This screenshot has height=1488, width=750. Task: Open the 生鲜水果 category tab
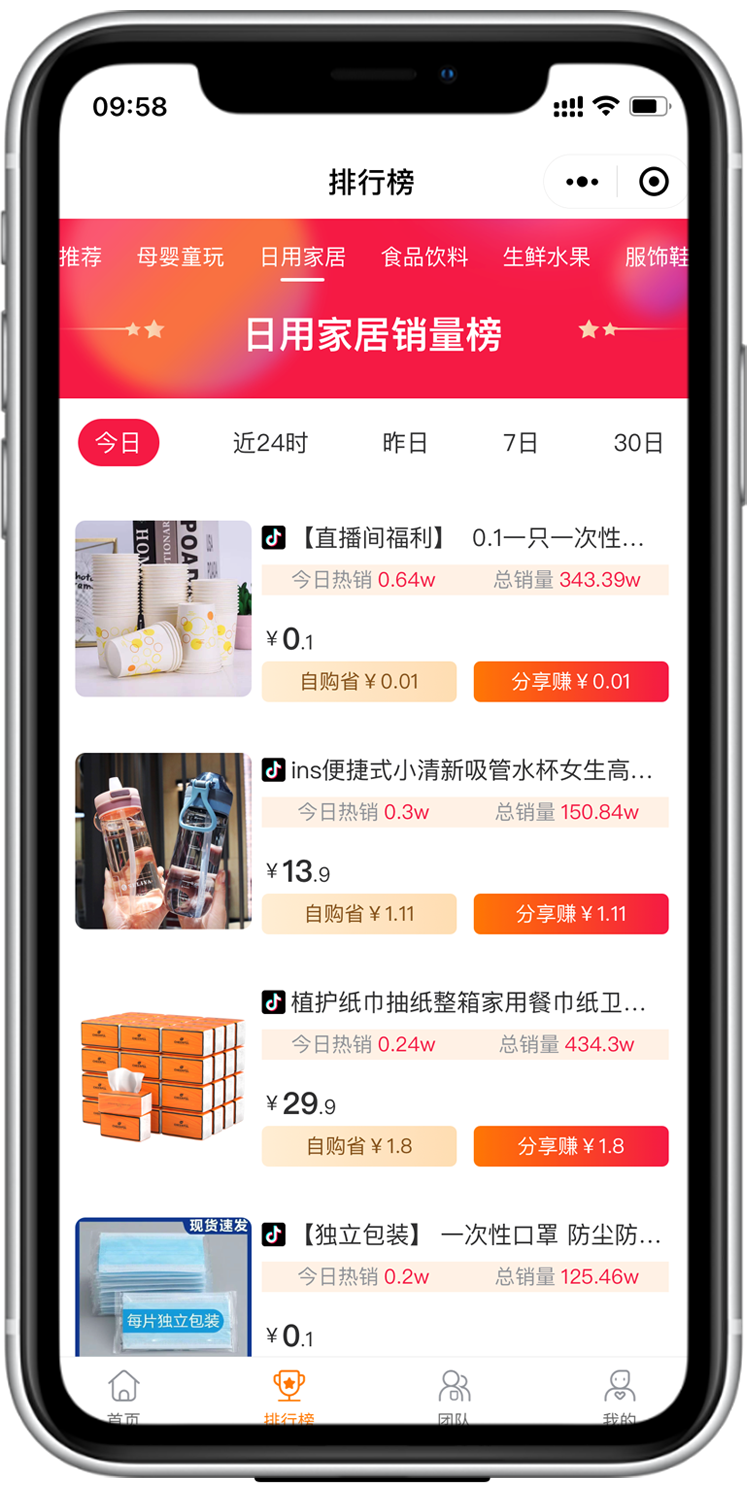tap(546, 257)
